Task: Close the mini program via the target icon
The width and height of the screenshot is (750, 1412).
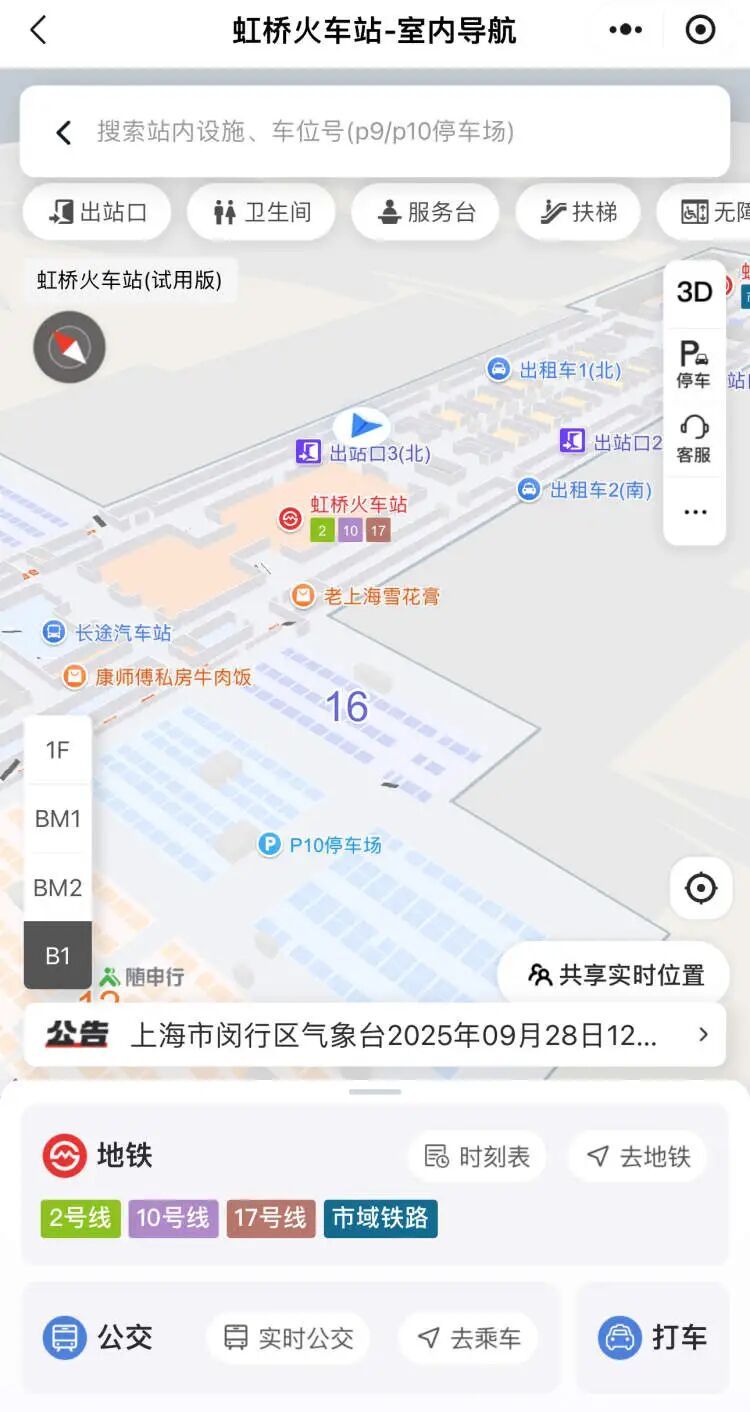Action: pyautogui.click(x=700, y=30)
